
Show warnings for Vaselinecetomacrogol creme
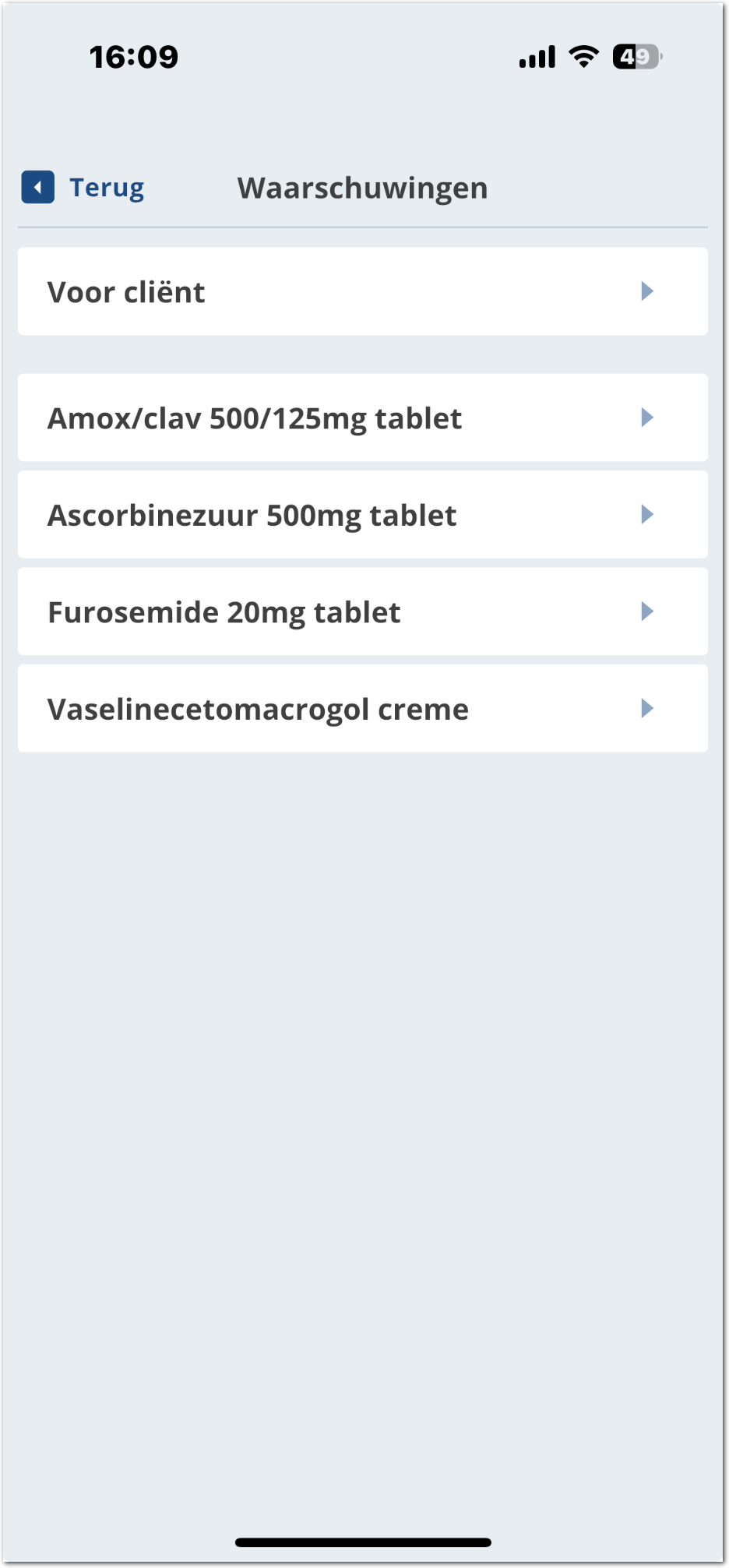point(362,709)
